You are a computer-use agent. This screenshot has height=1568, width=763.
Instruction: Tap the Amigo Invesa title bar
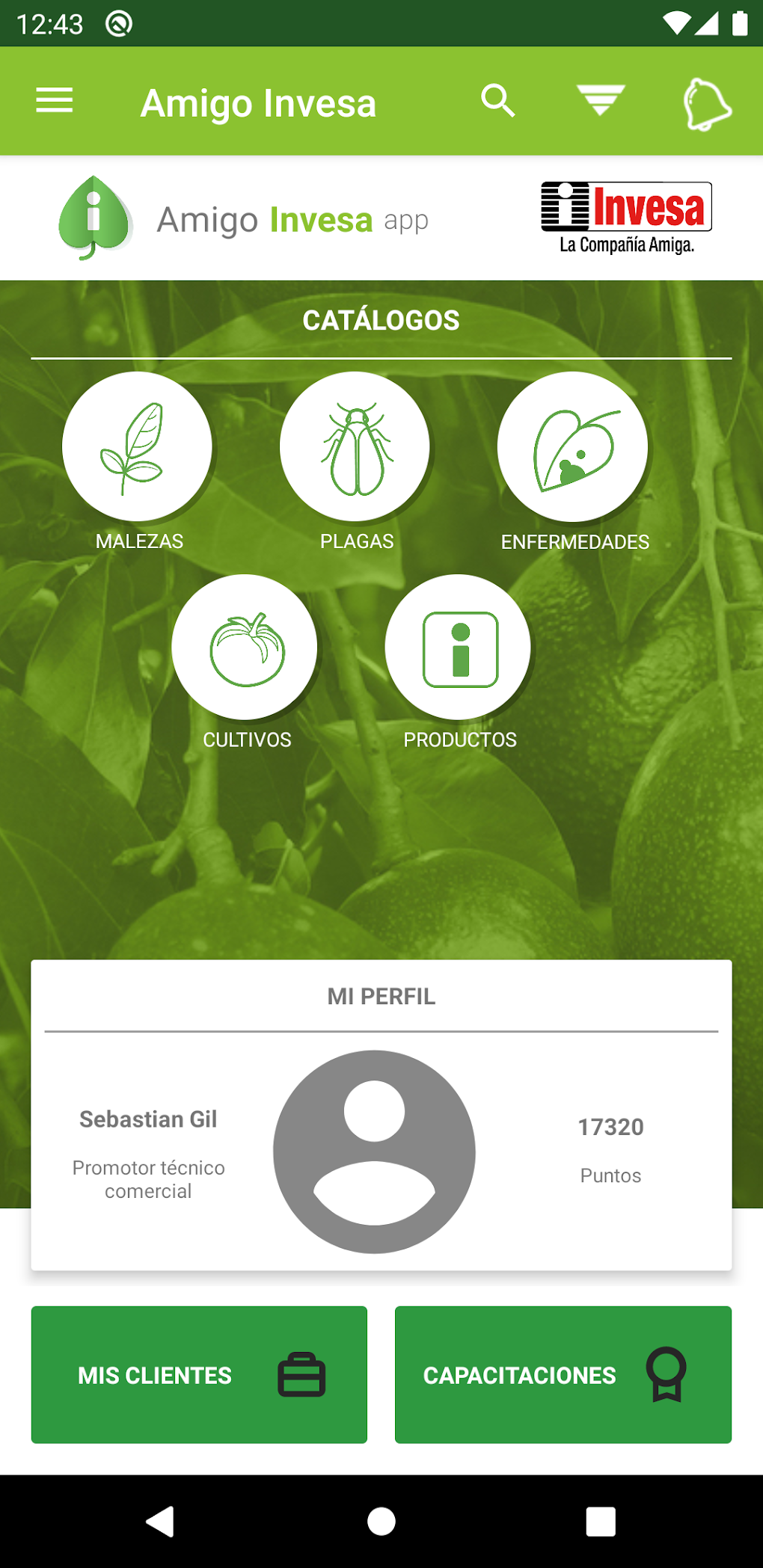coord(259,102)
